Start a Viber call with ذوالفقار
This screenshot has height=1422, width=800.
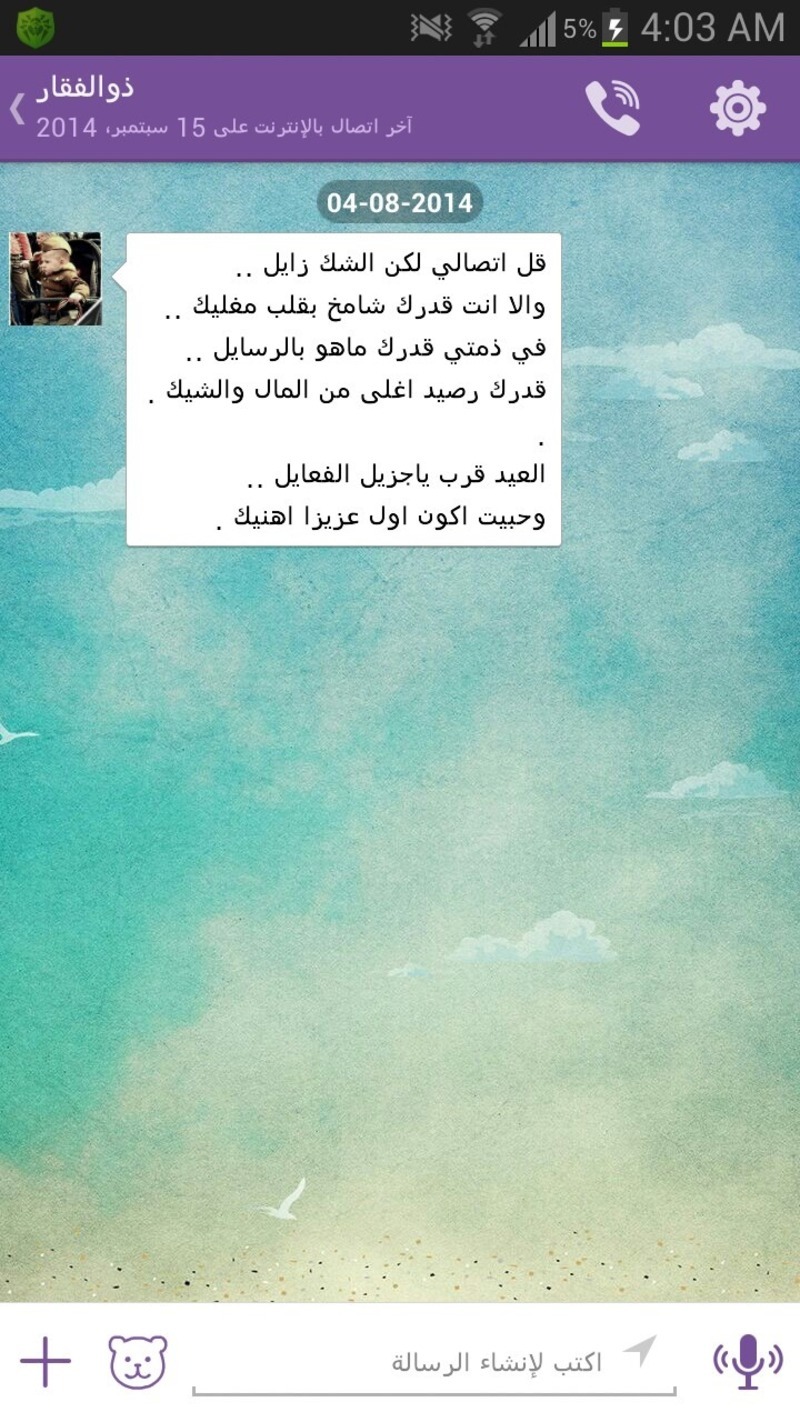click(x=612, y=108)
